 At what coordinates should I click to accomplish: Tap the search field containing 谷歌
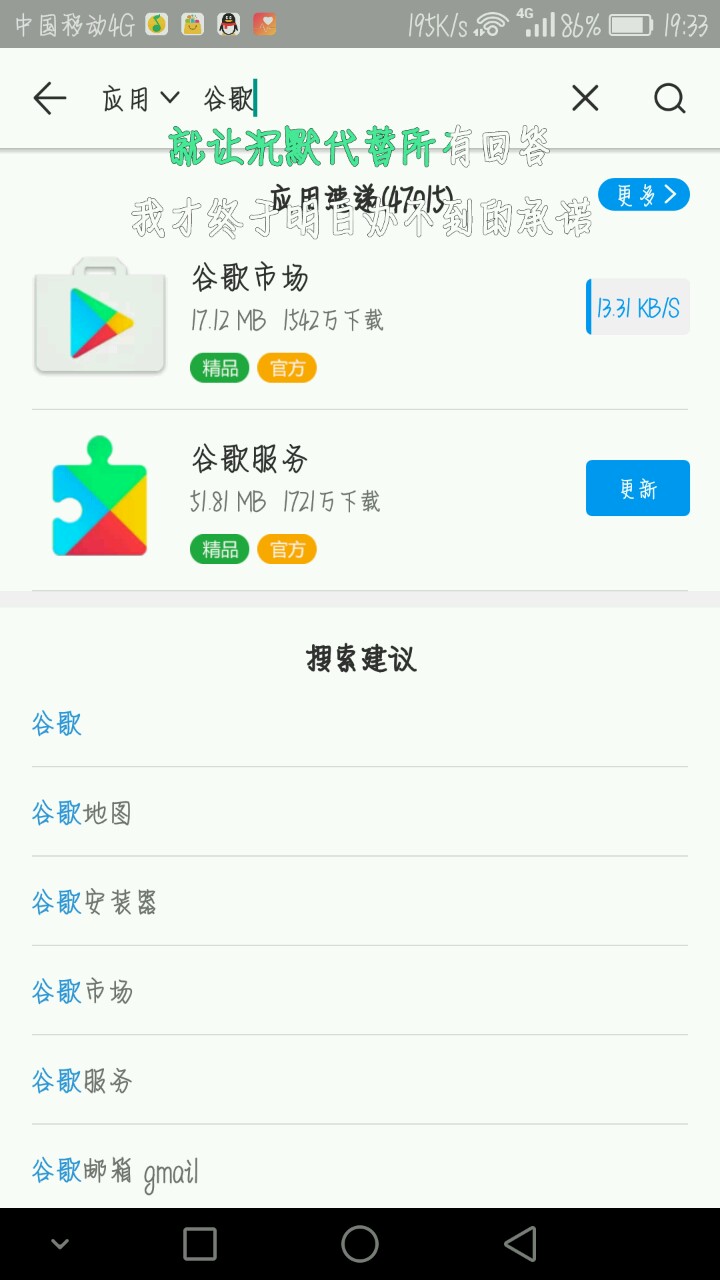tap(380, 98)
